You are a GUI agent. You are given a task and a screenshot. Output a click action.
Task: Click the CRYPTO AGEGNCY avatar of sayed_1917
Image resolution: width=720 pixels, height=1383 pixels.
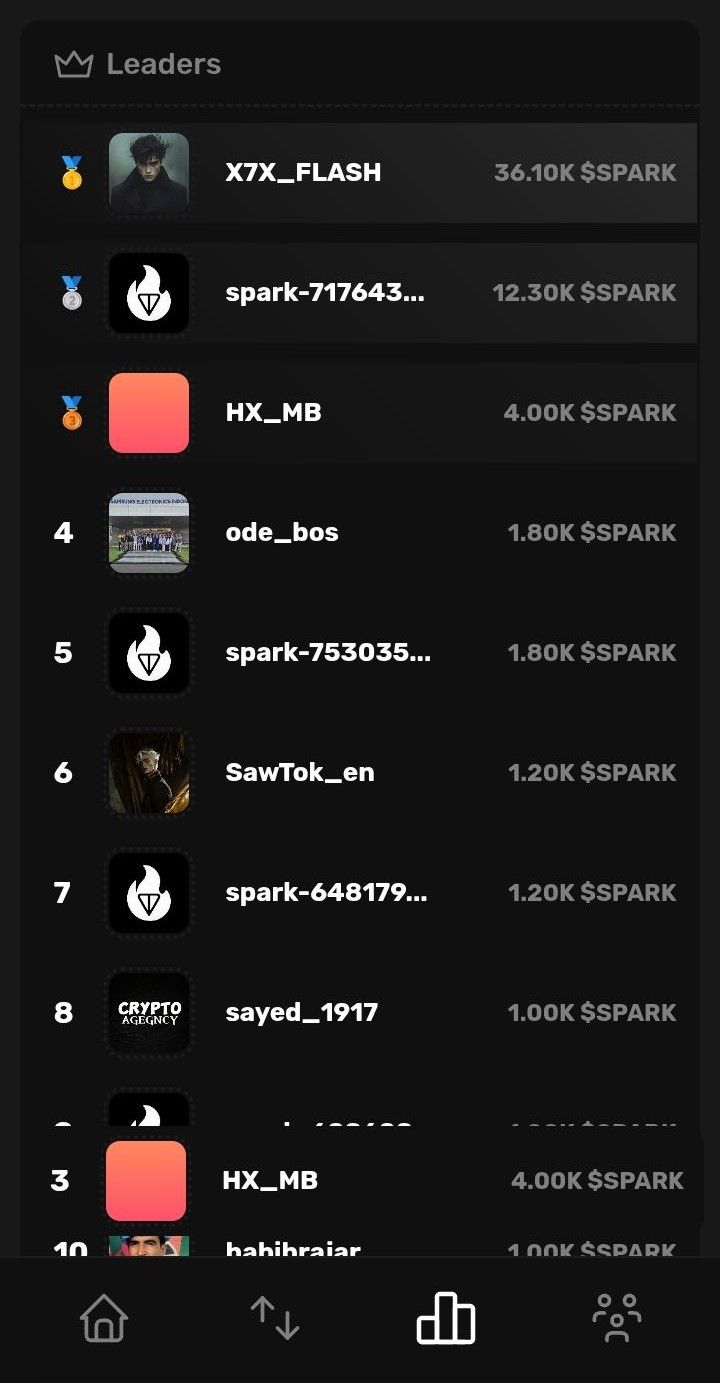pos(148,1012)
